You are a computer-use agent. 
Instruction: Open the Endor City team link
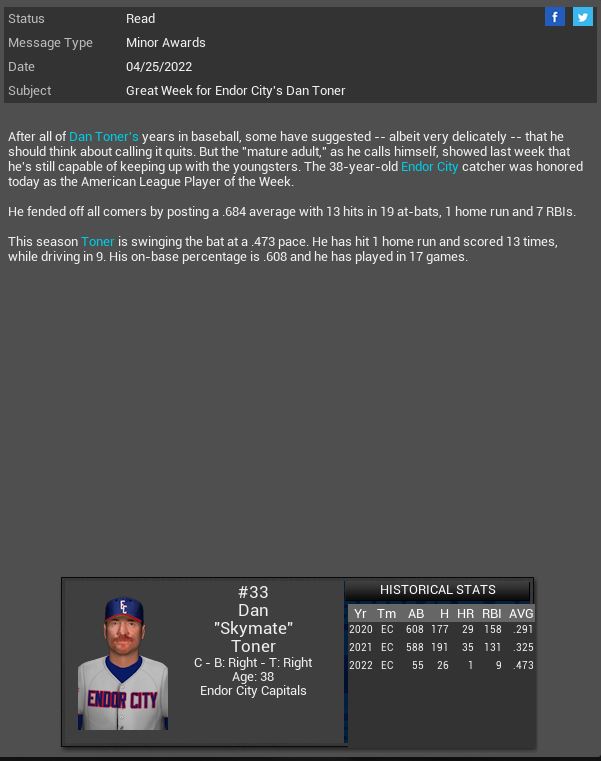(429, 167)
